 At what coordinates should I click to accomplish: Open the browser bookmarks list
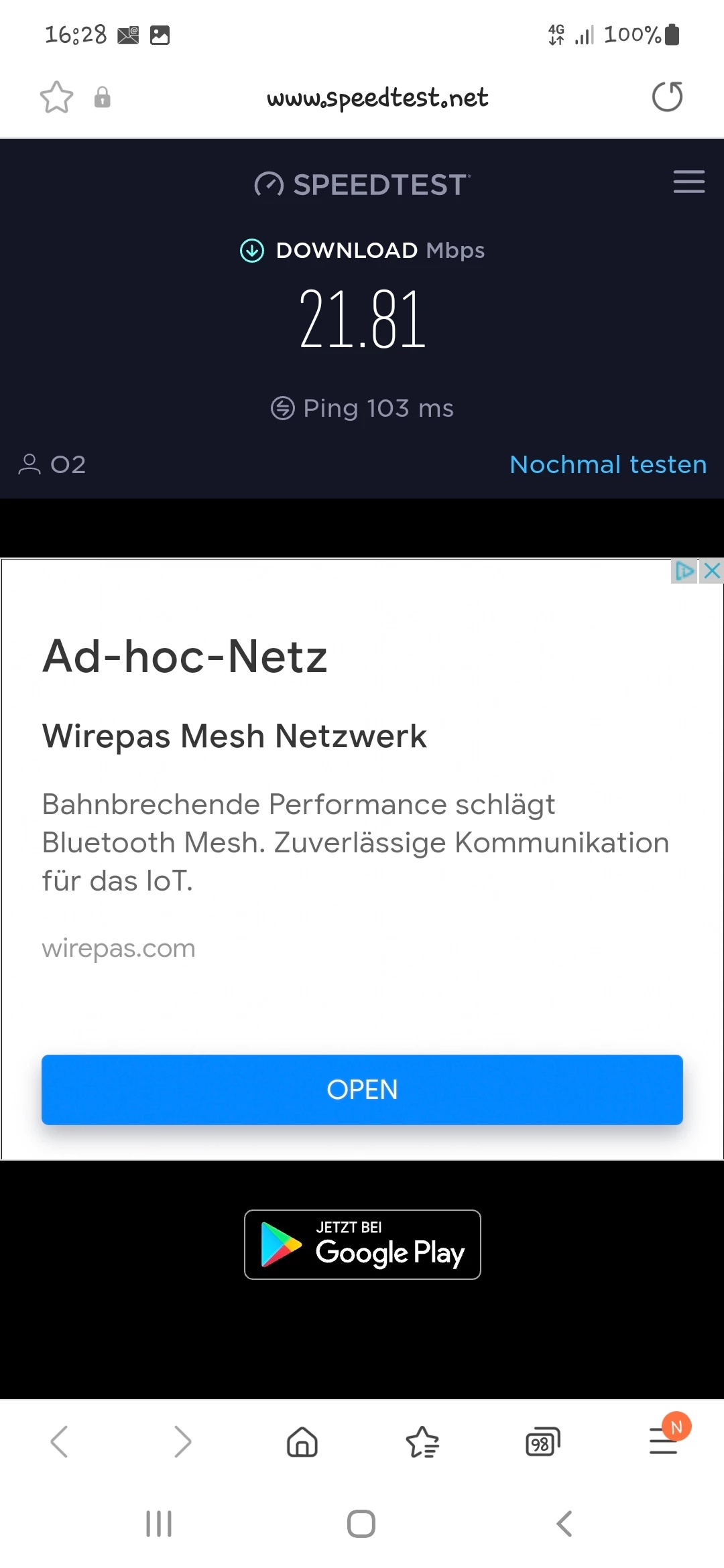[x=422, y=1441]
